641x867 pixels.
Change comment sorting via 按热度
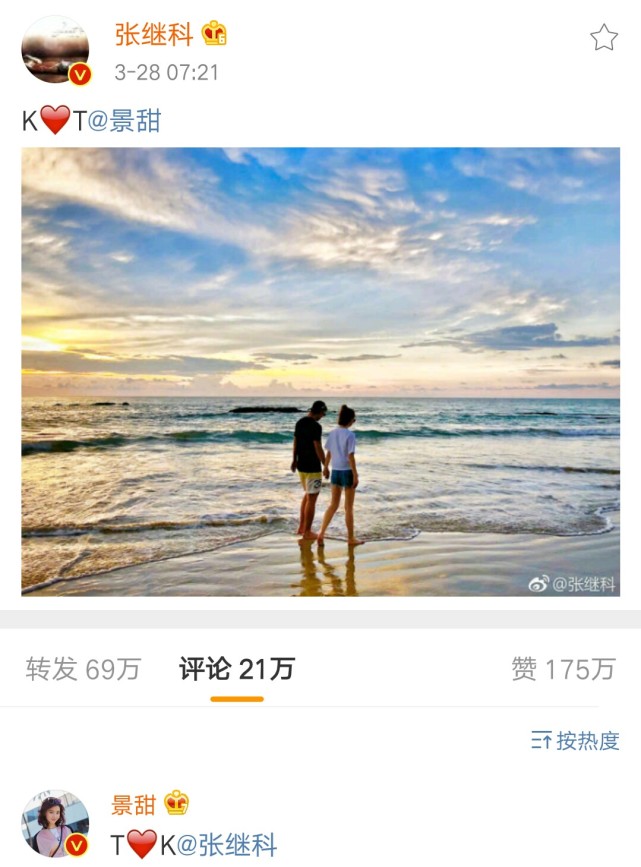point(575,741)
